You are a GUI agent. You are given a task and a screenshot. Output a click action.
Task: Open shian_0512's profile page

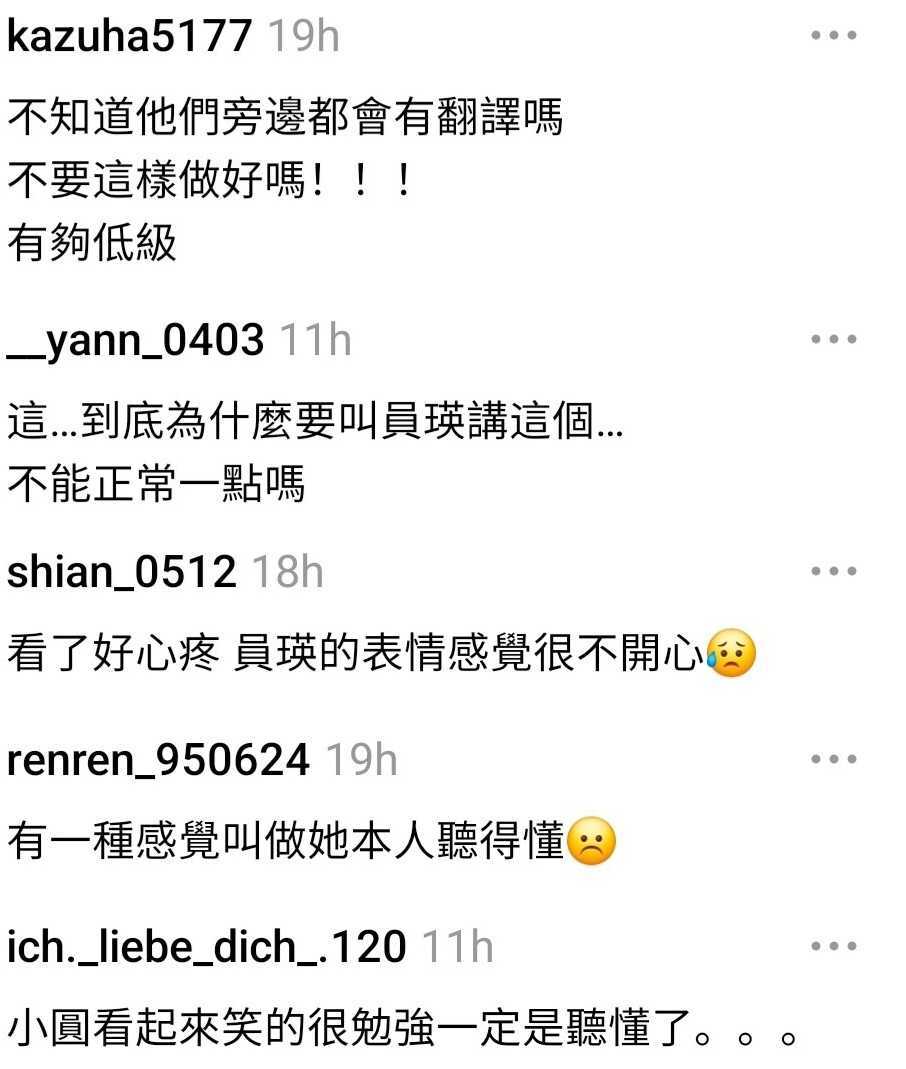pyautogui.click(x=121, y=572)
